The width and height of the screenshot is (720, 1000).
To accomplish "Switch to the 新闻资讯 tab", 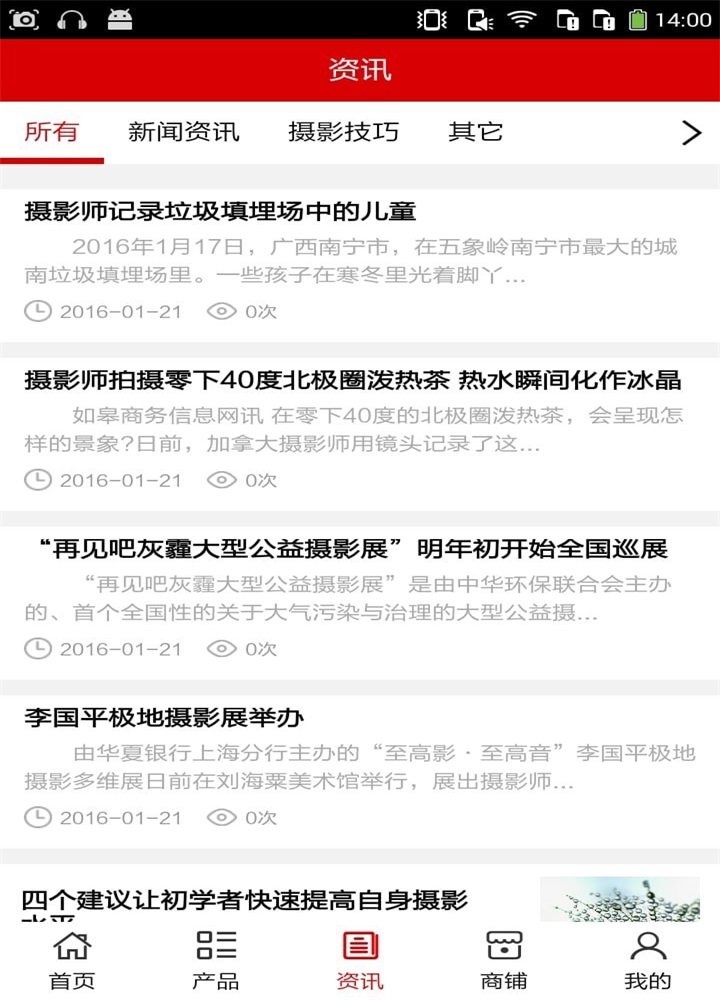I will click(184, 132).
